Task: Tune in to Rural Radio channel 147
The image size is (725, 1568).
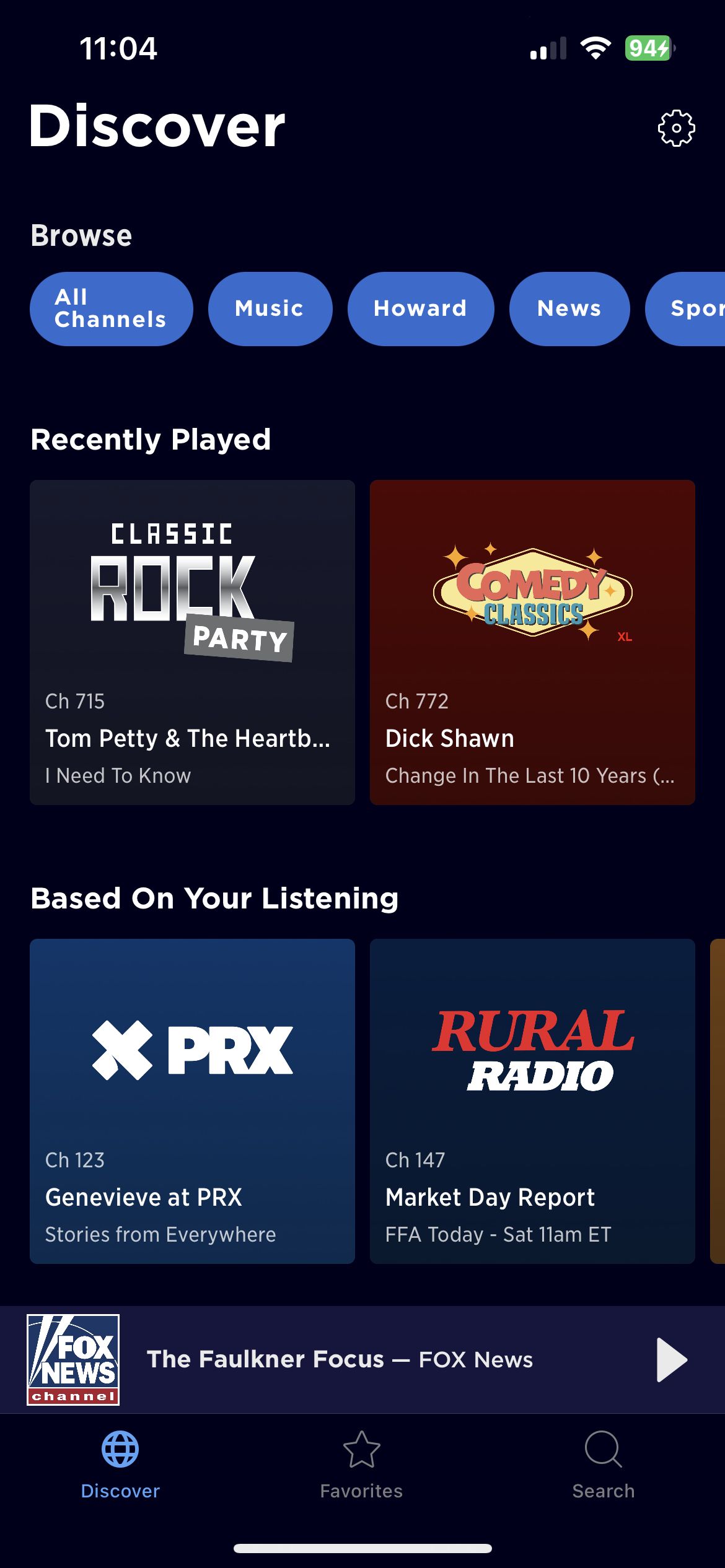Action: click(532, 1101)
